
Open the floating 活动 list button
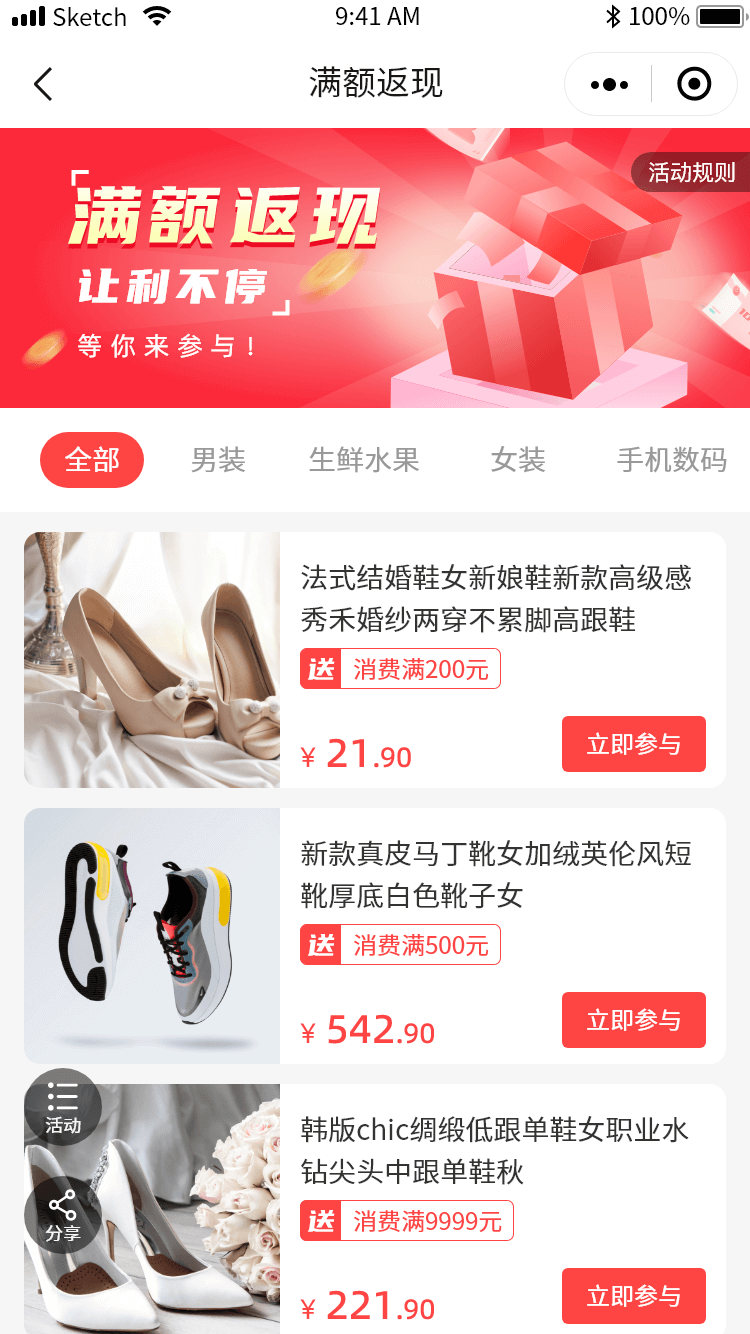pos(63,1107)
